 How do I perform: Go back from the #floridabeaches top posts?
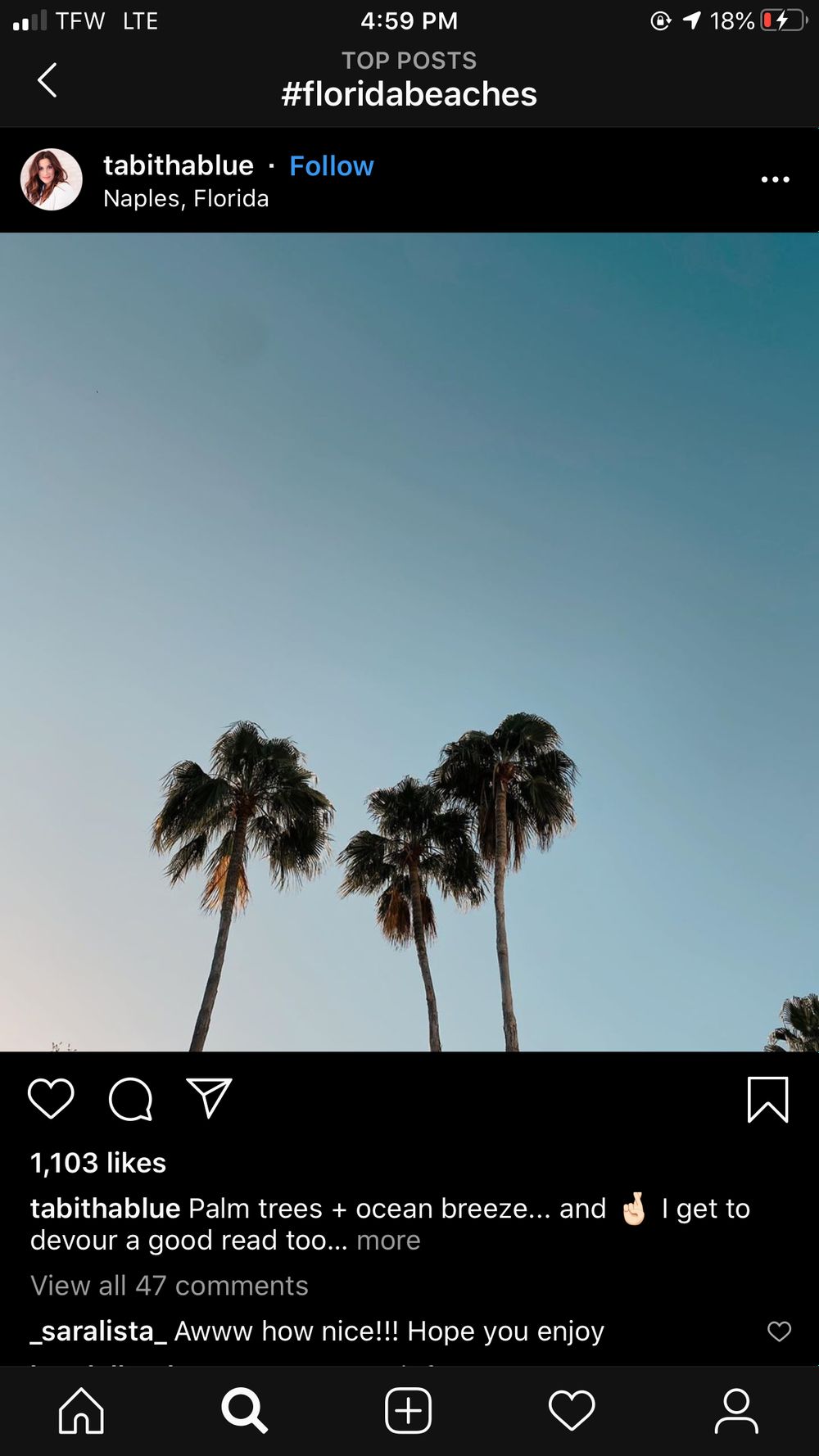click(48, 80)
